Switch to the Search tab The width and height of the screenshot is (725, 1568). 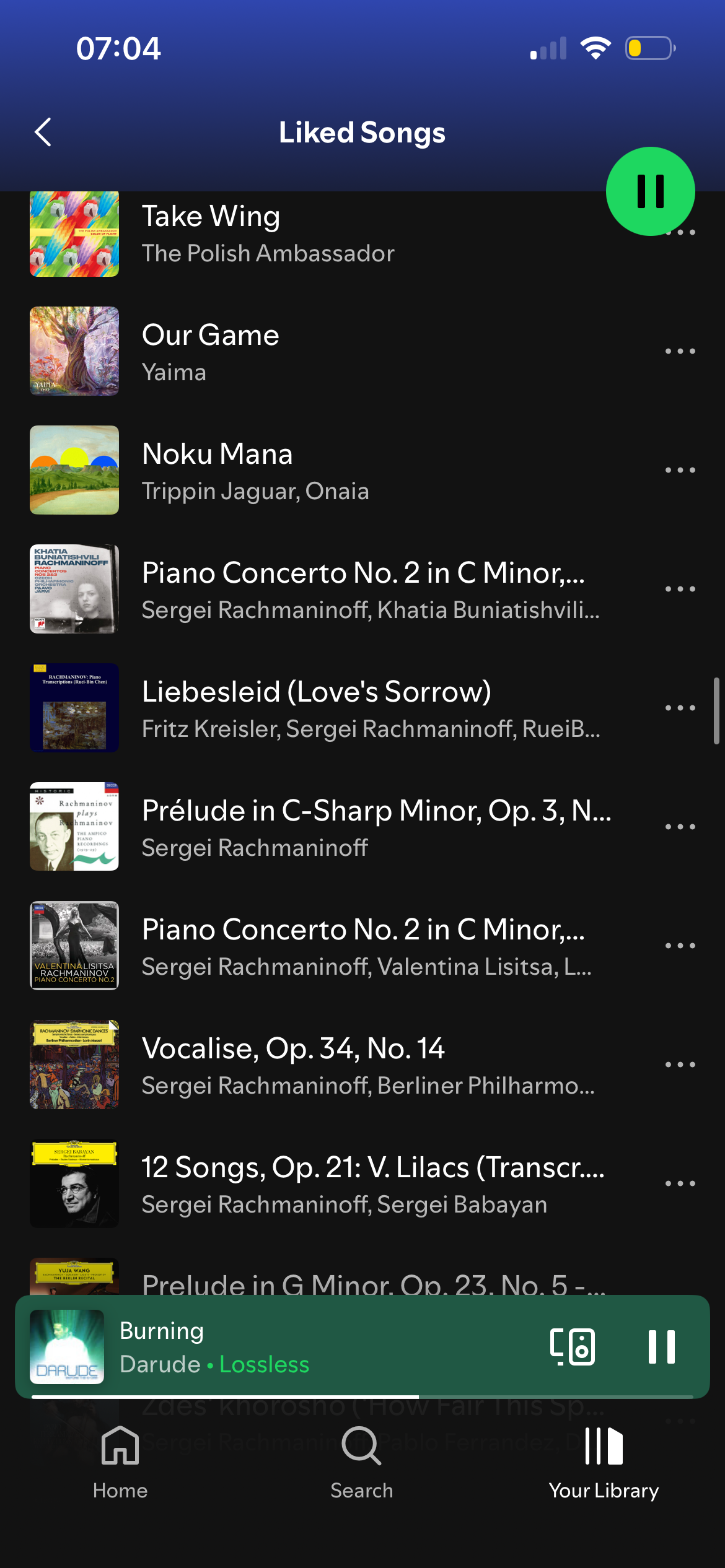coord(362,1461)
